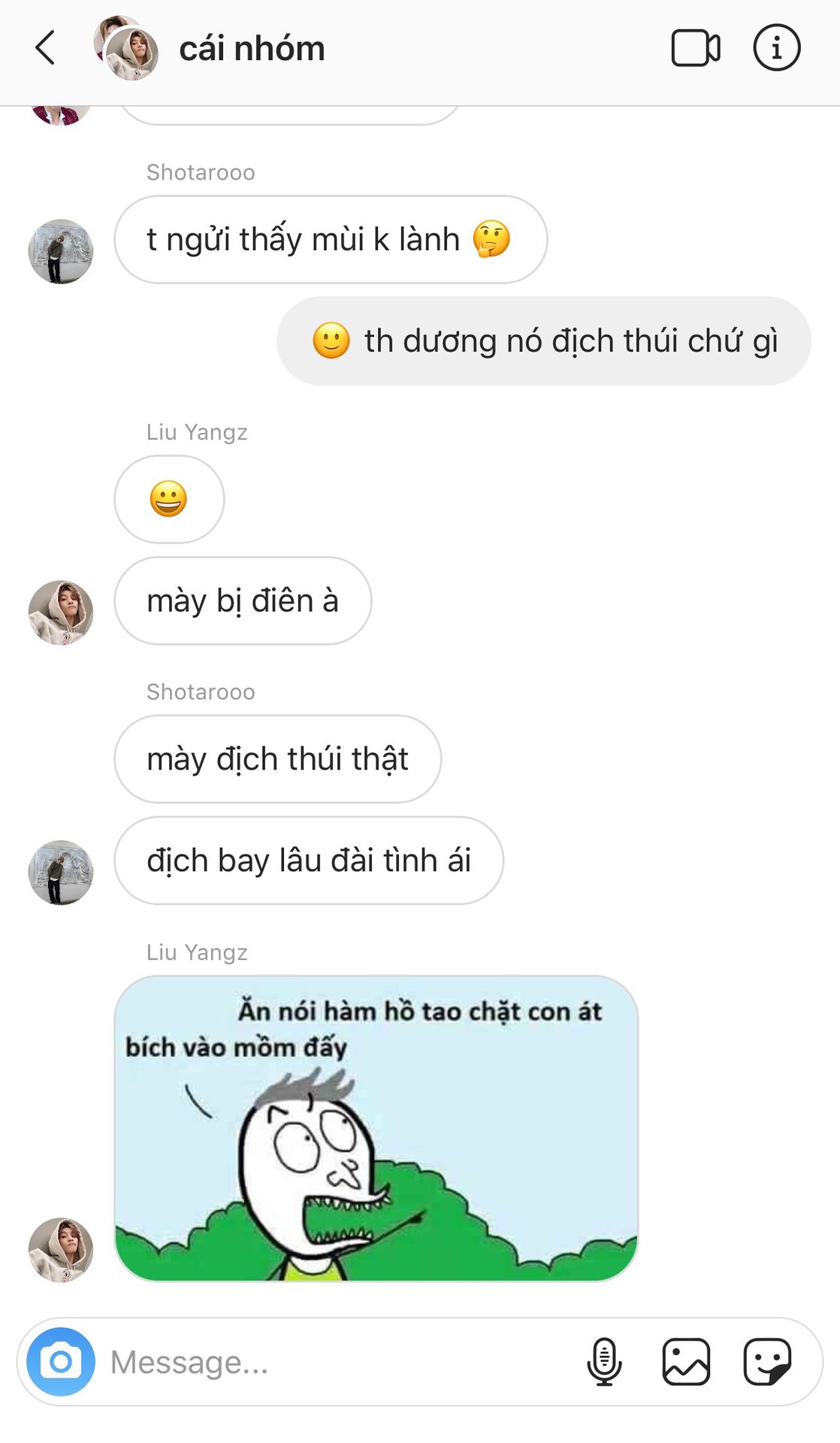Open the sticker picker
The height and width of the screenshot is (1443, 840).
pyautogui.click(x=767, y=1361)
